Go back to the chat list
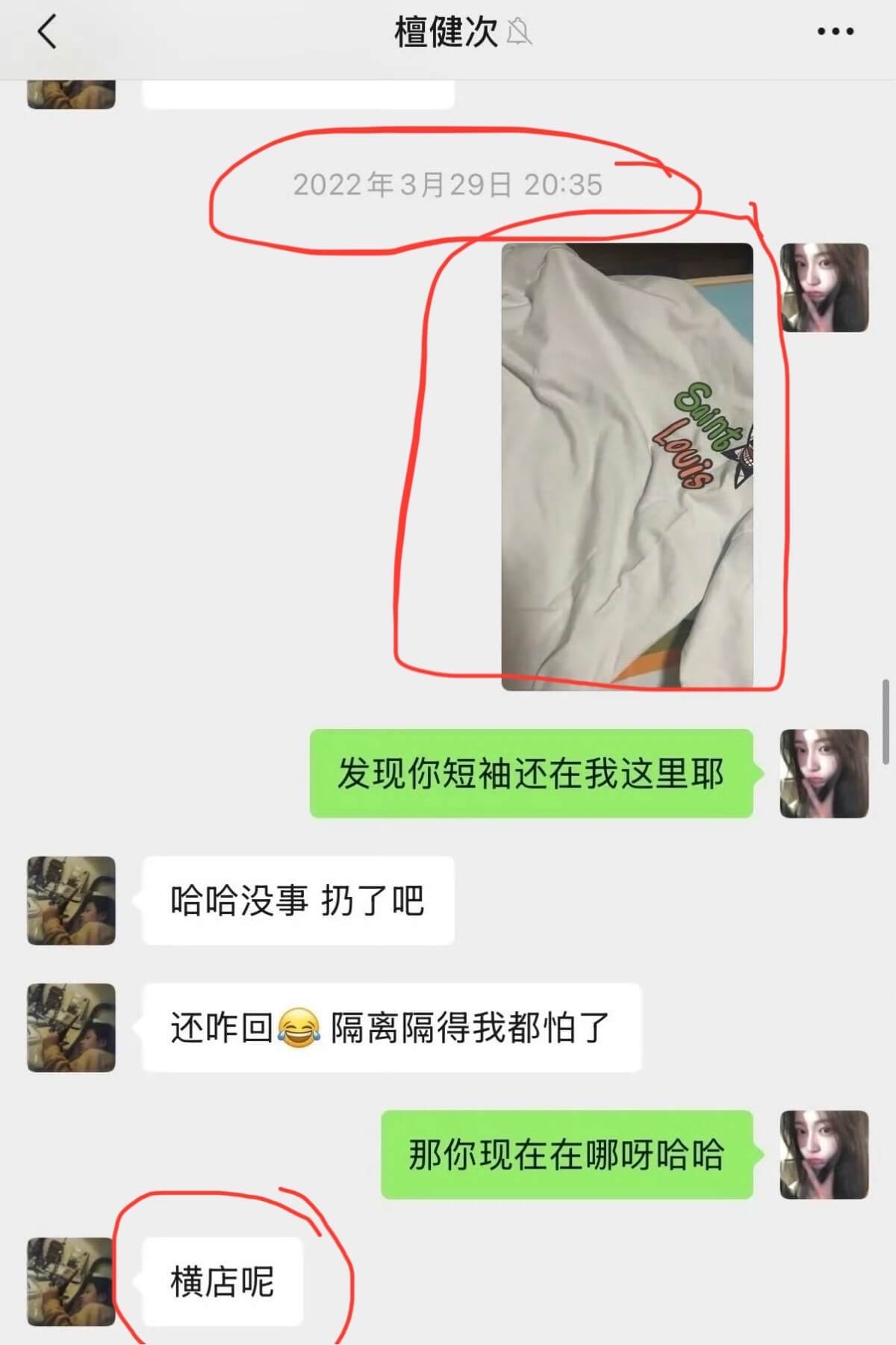The width and height of the screenshot is (896, 1345). (x=46, y=33)
